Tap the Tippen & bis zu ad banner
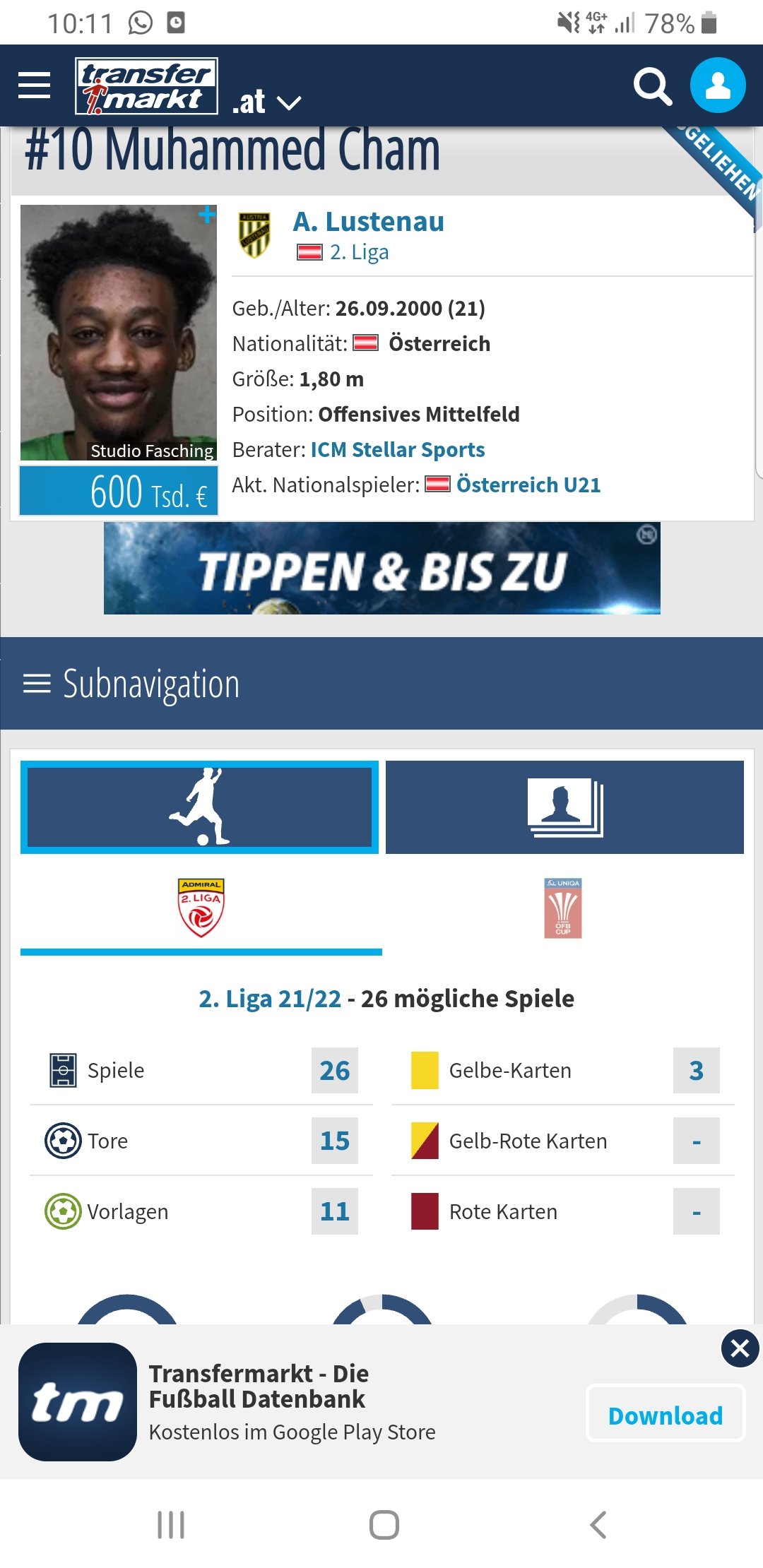The height and width of the screenshot is (1568, 763). pos(381,568)
